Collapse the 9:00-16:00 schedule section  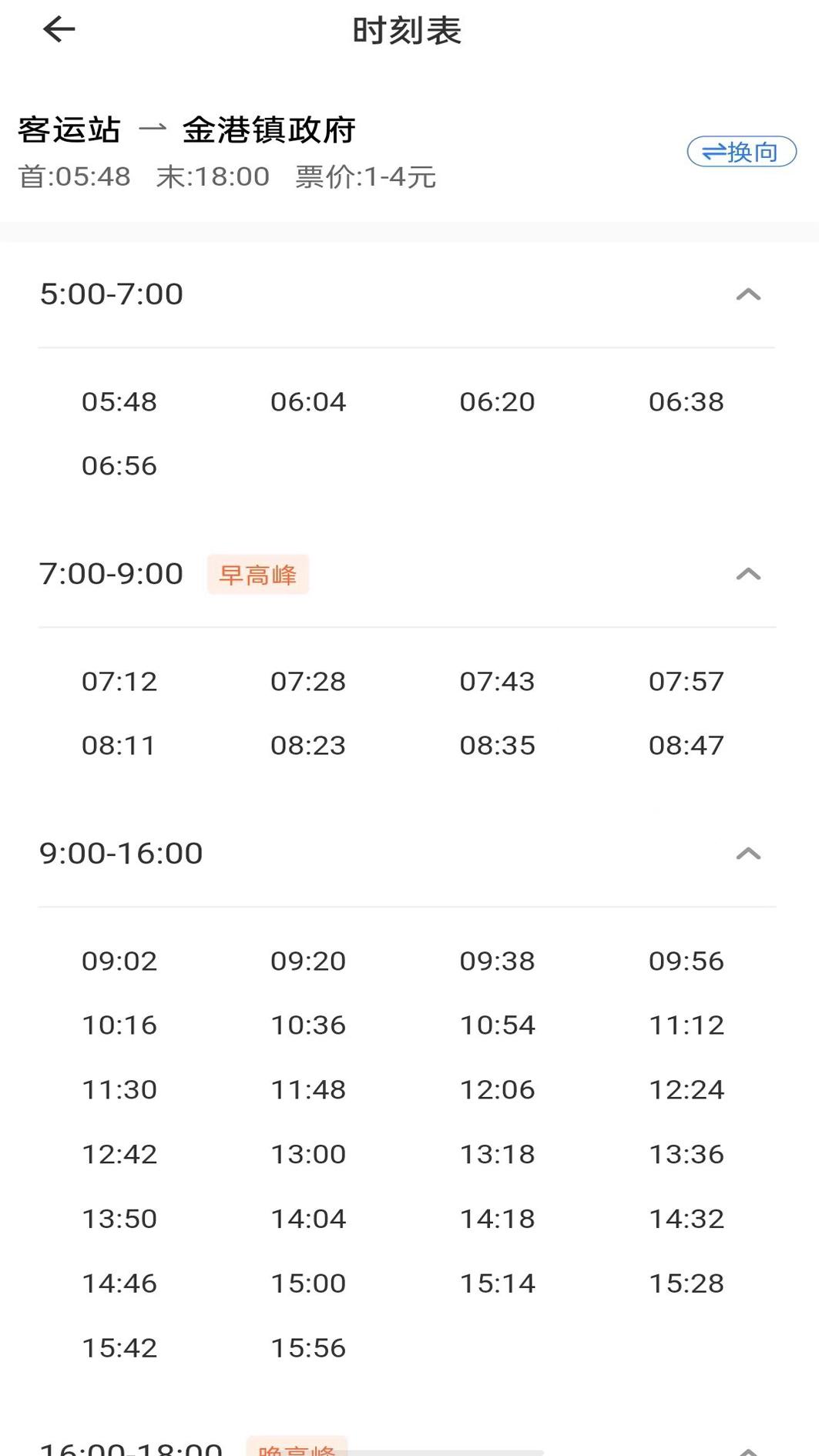coord(747,854)
